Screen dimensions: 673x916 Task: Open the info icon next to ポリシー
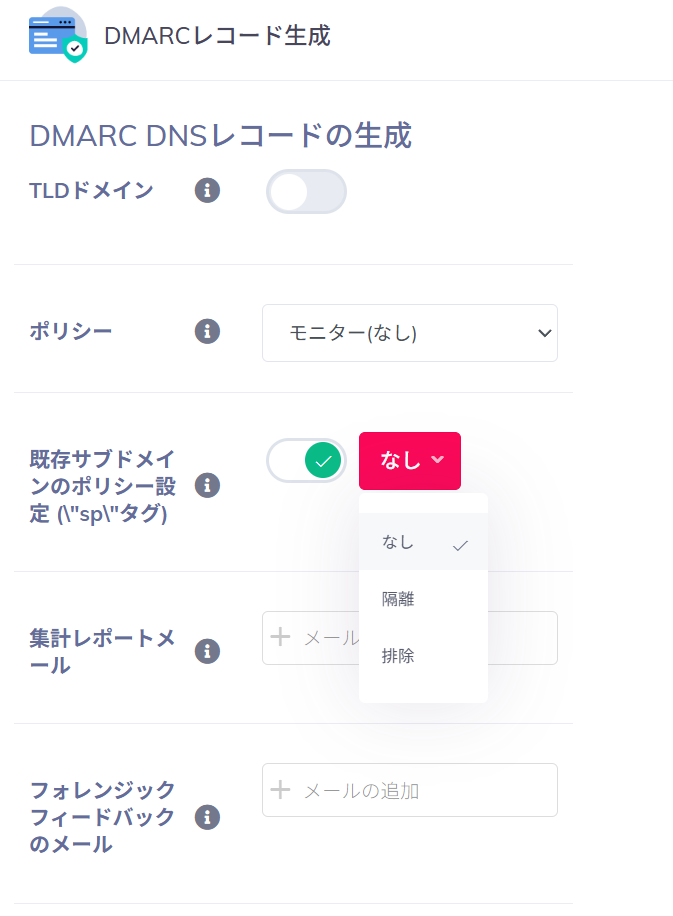point(207,332)
